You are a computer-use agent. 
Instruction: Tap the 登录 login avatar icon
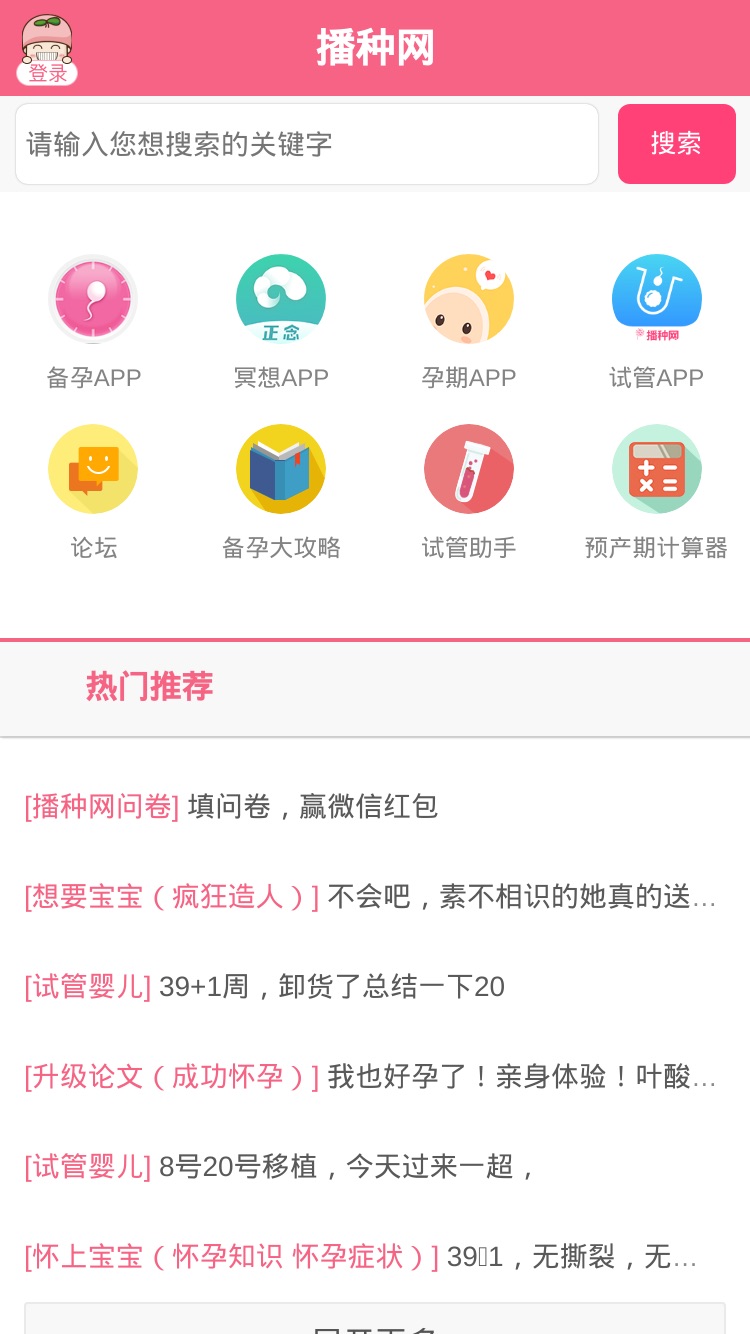tap(47, 49)
